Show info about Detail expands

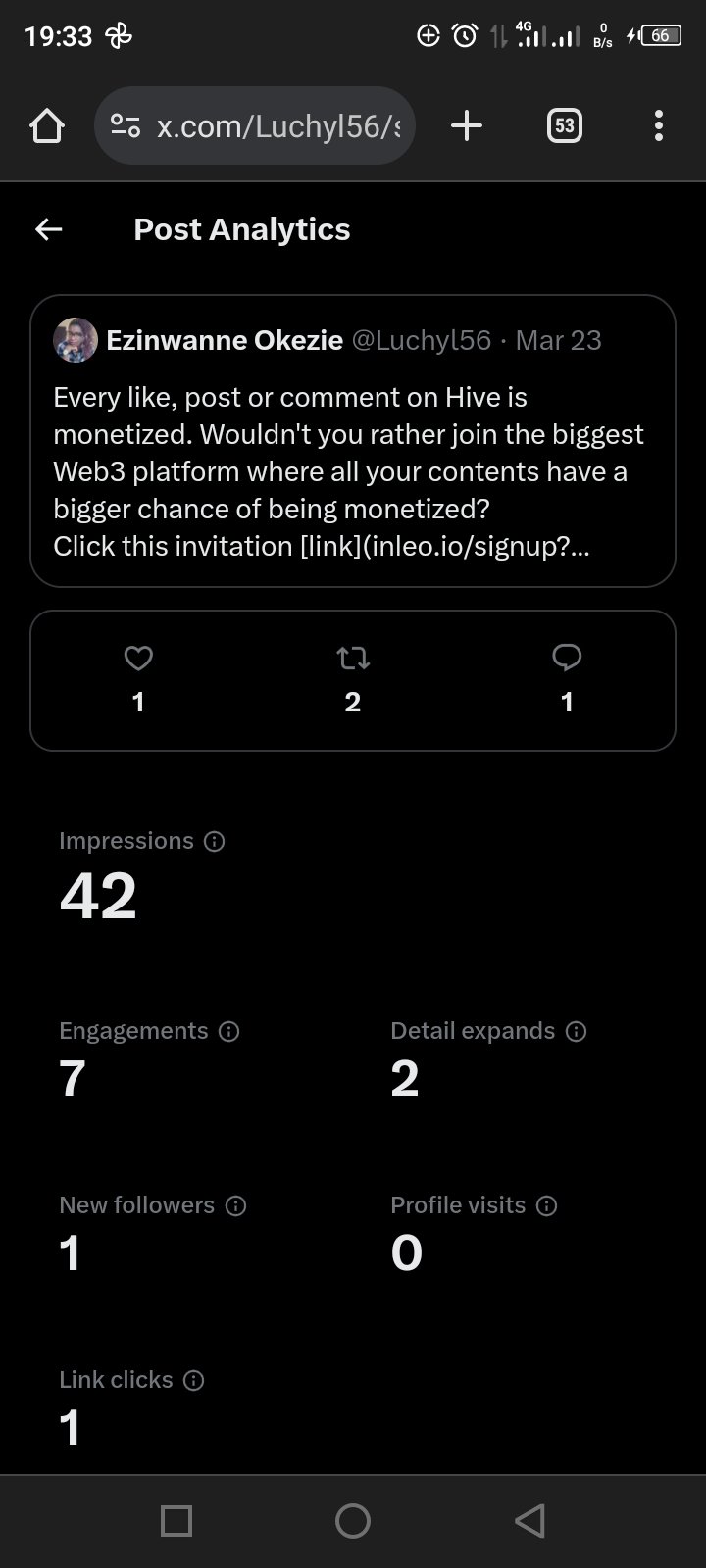tap(577, 1031)
